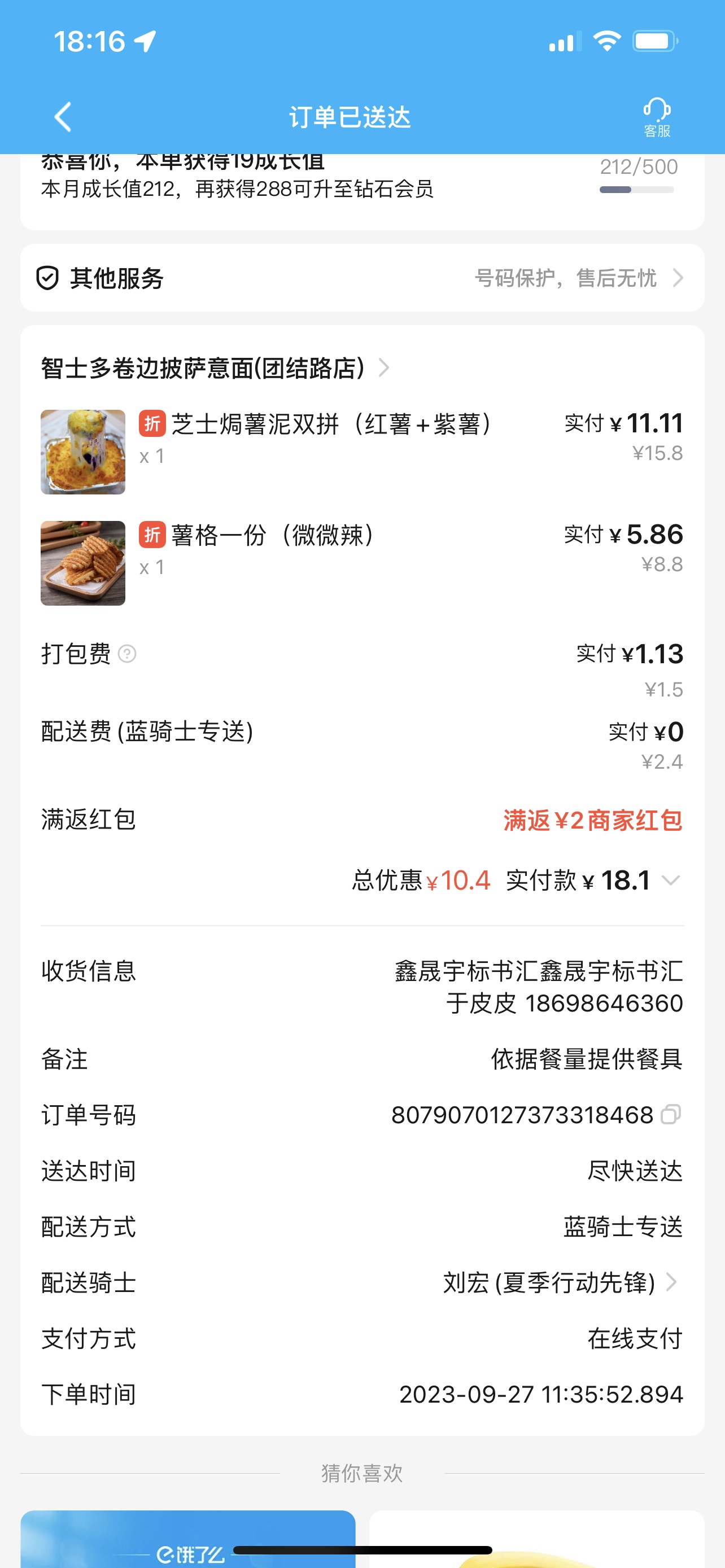725x1568 pixels.
Task: Copy the order number
Action: (x=670, y=1115)
